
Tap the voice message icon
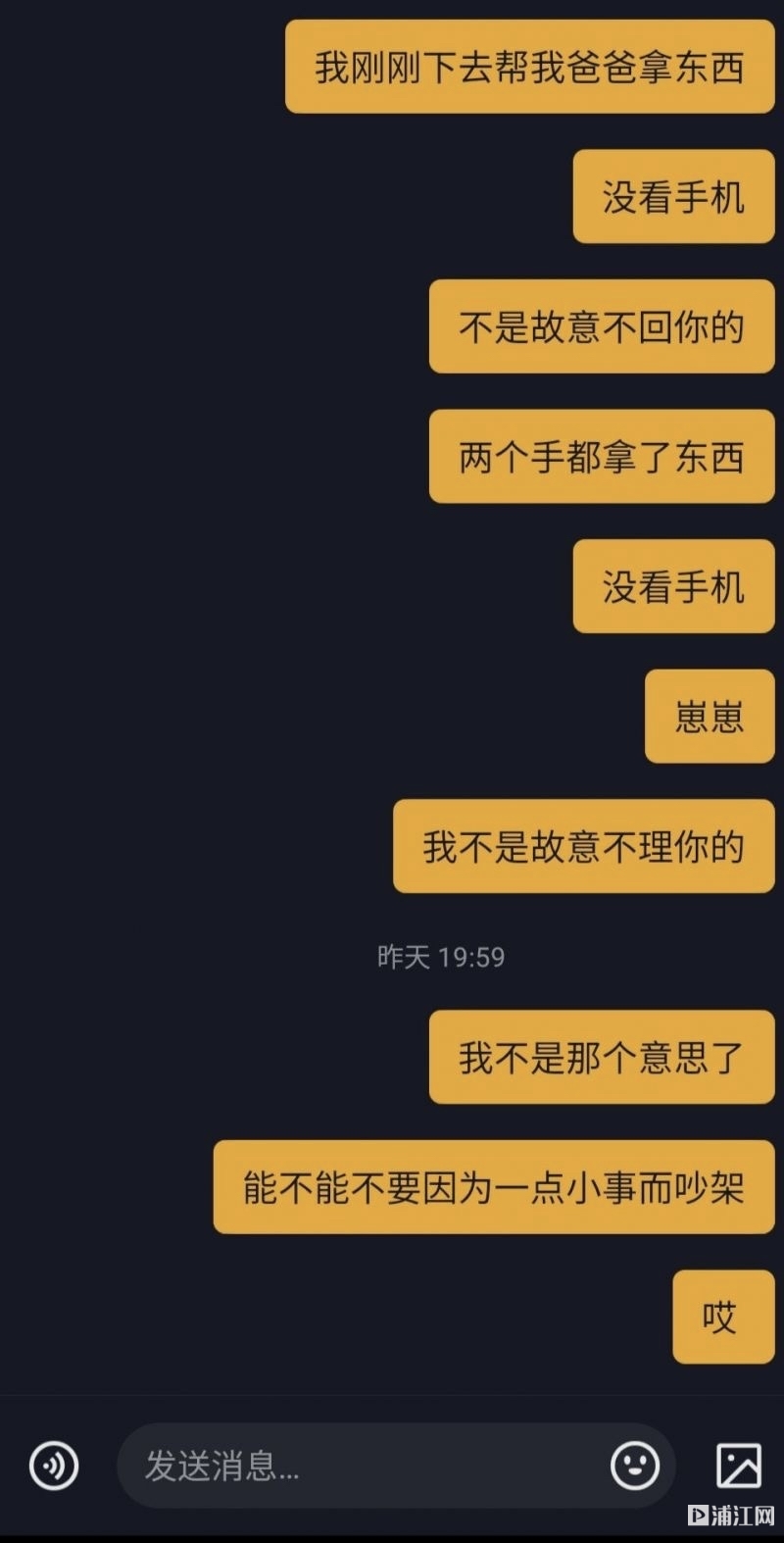(x=54, y=1466)
